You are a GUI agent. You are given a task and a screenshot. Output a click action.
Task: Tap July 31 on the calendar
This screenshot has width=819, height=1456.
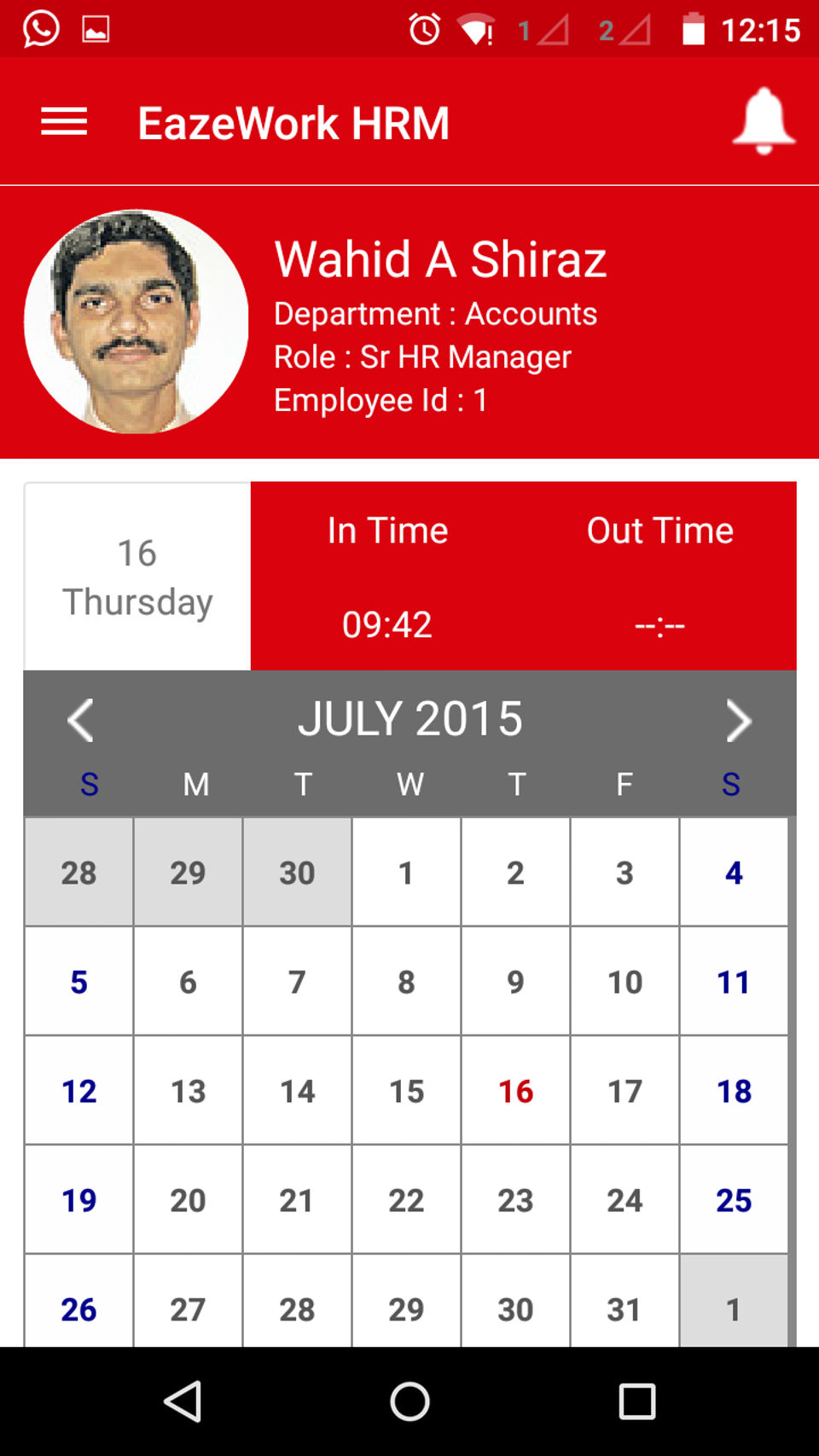click(624, 1308)
